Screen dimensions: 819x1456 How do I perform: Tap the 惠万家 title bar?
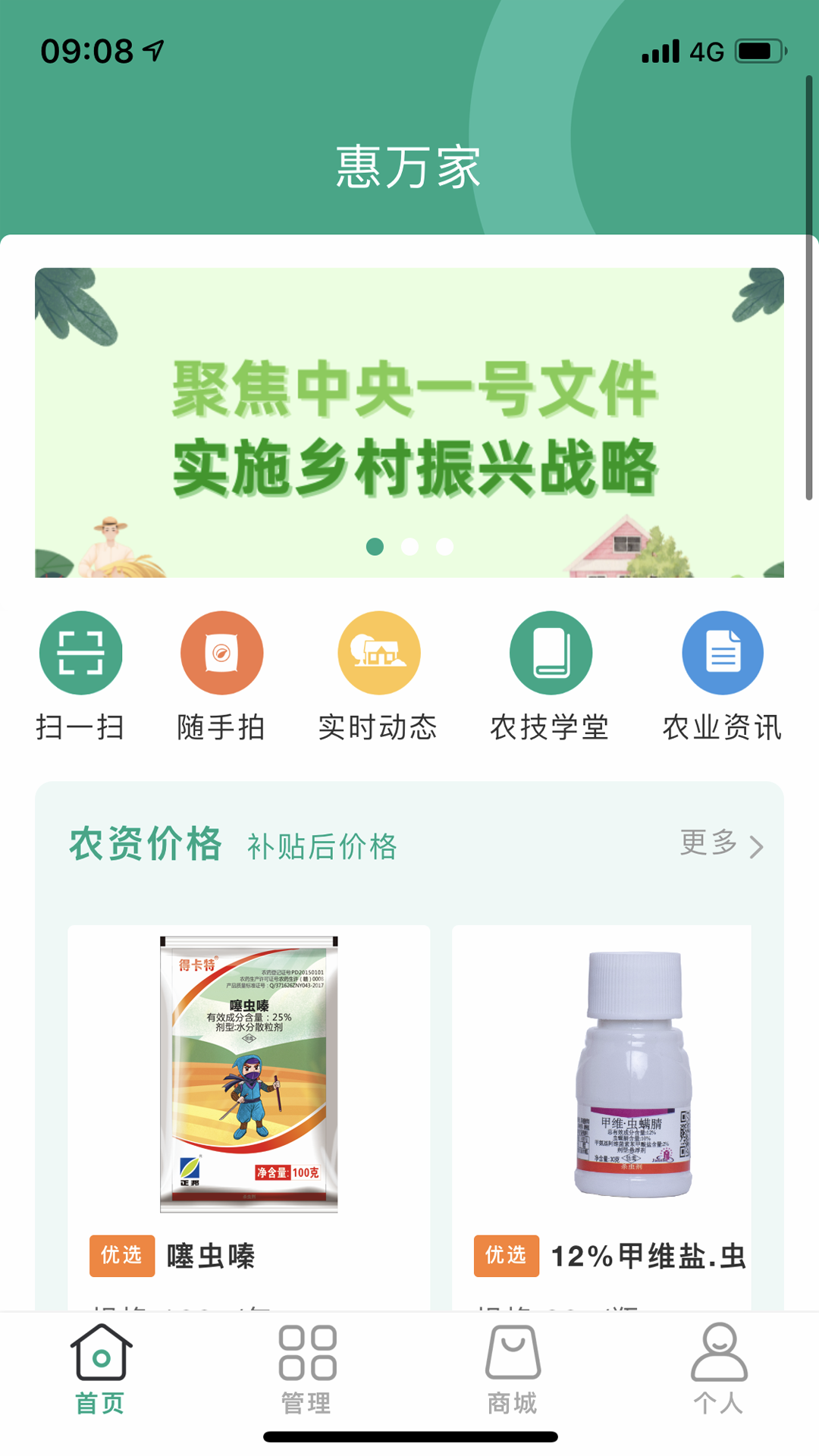click(409, 167)
